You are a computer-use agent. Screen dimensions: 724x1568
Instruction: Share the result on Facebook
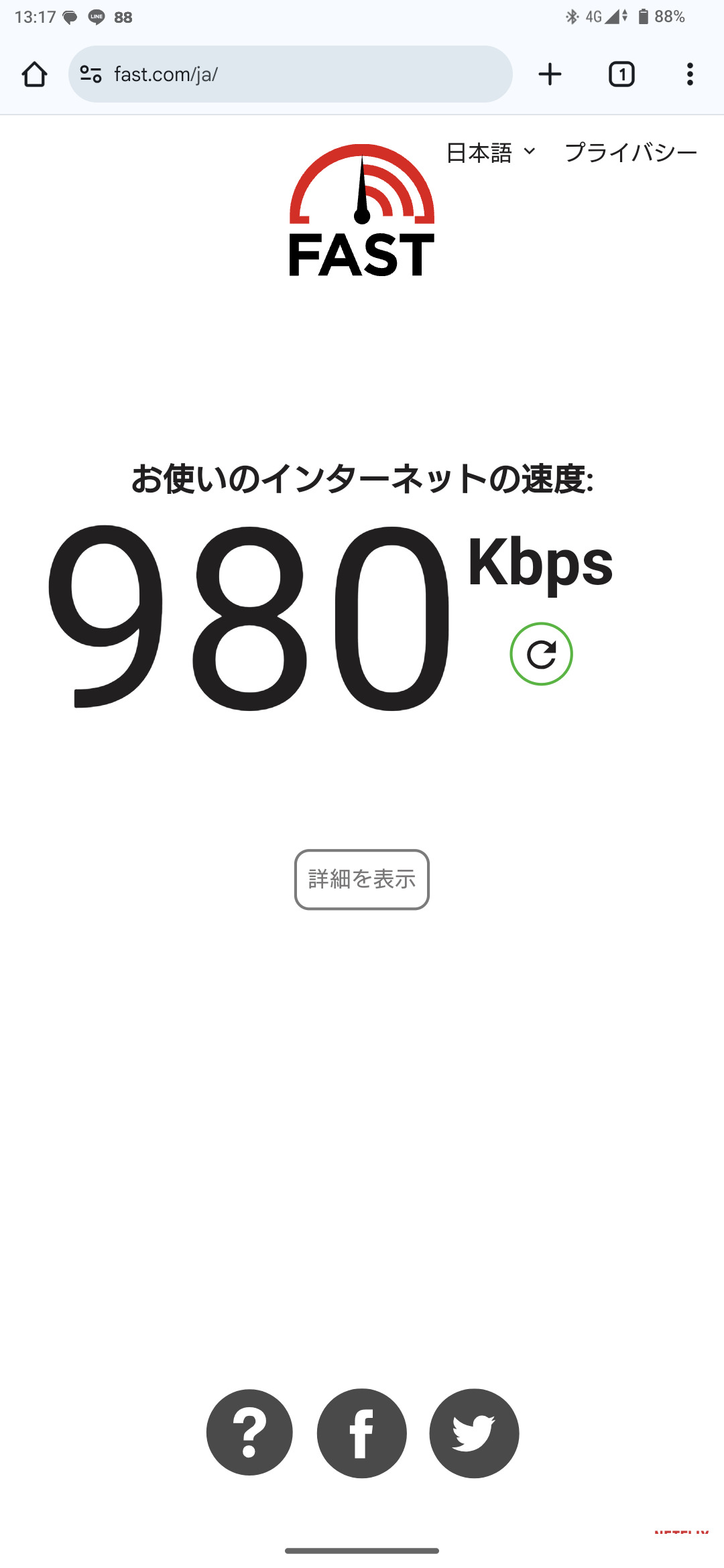pos(362,1433)
